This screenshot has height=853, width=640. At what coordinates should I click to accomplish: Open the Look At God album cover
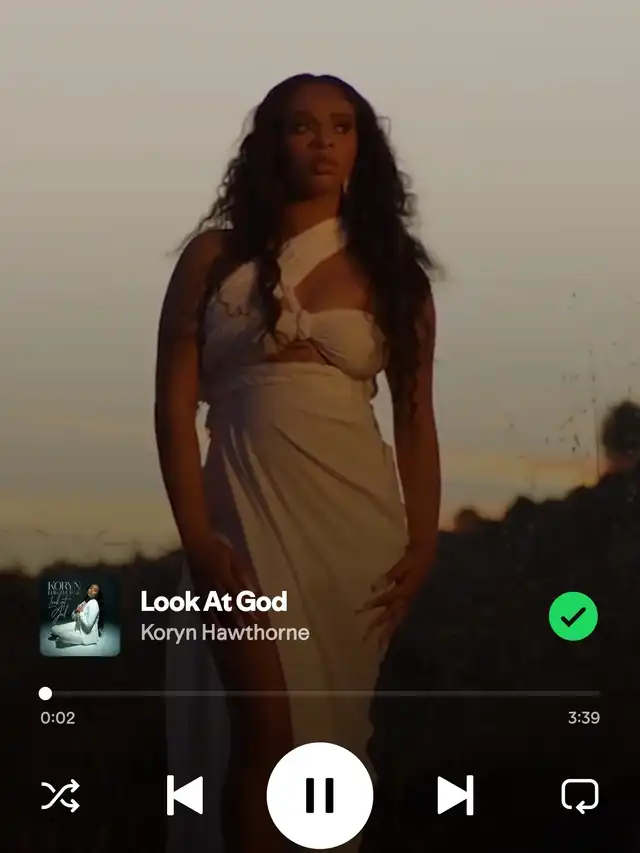80,616
